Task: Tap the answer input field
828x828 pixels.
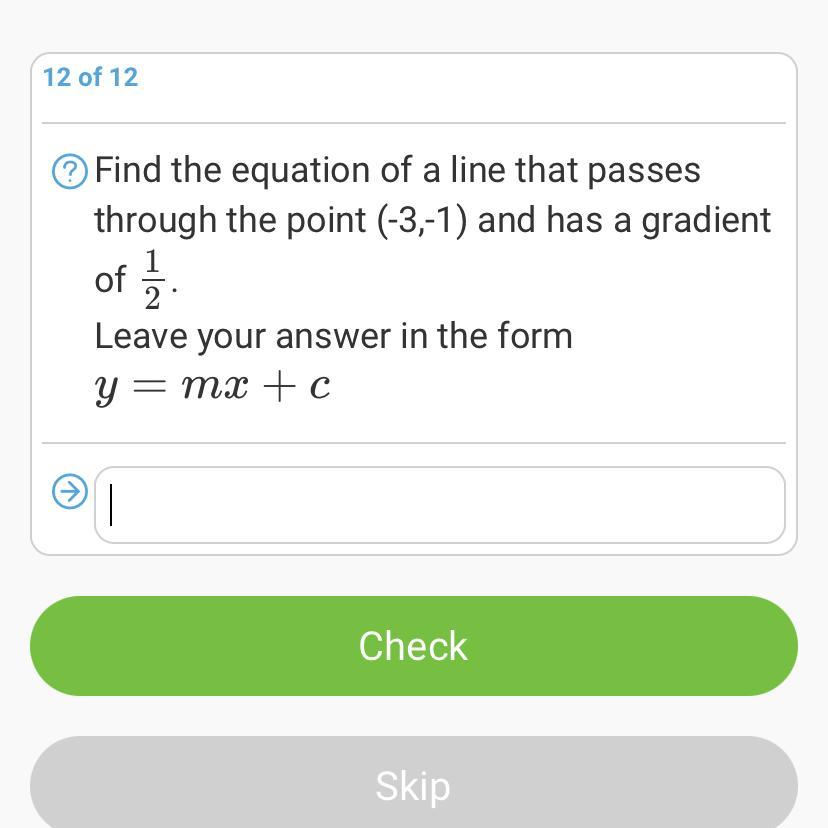Action: (x=440, y=505)
